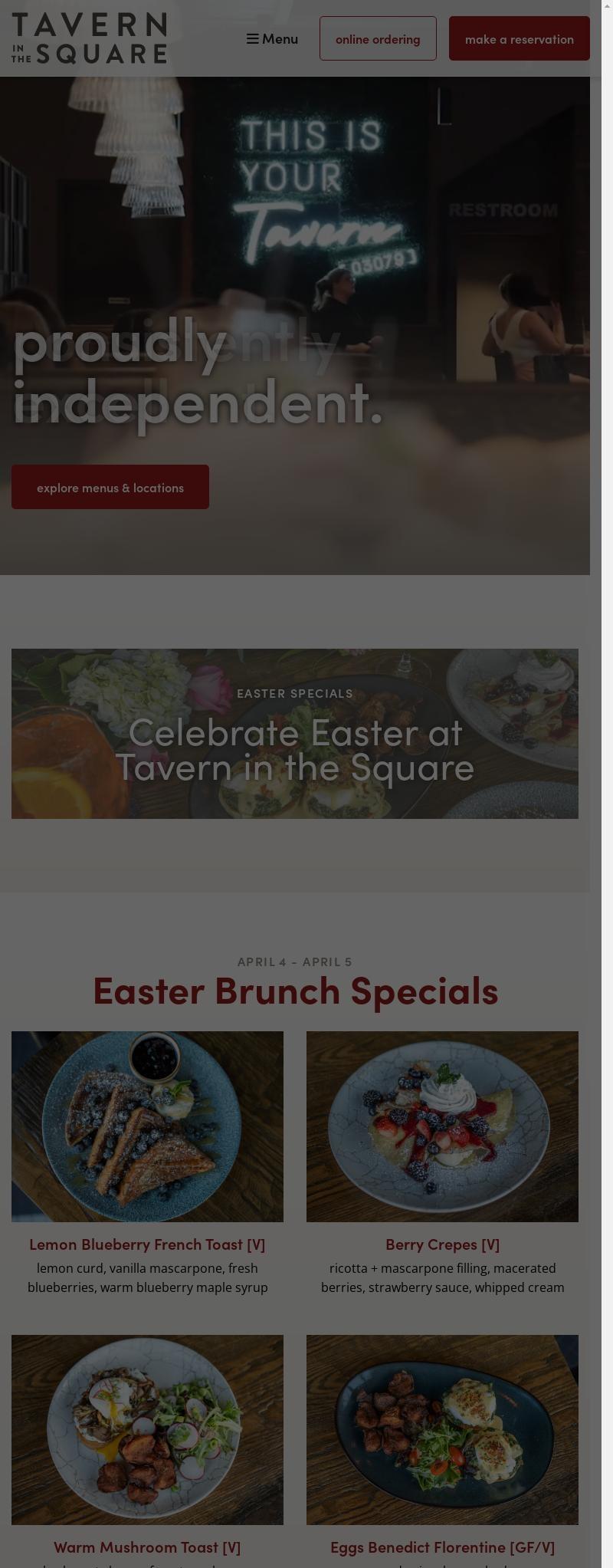Open Warm Mushroom Toast details
The width and height of the screenshot is (613, 1568).
click(x=147, y=1547)
